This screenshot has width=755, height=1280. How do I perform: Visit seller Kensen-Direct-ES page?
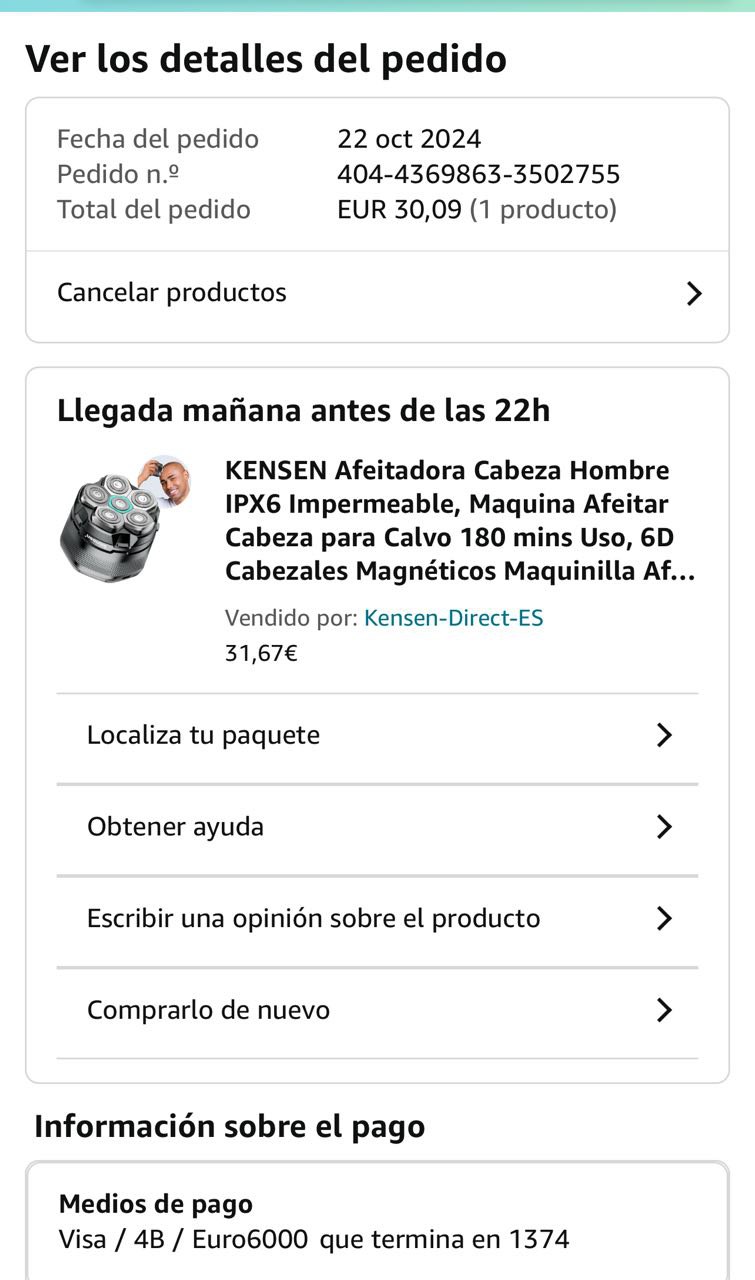(x=453, y=618)
